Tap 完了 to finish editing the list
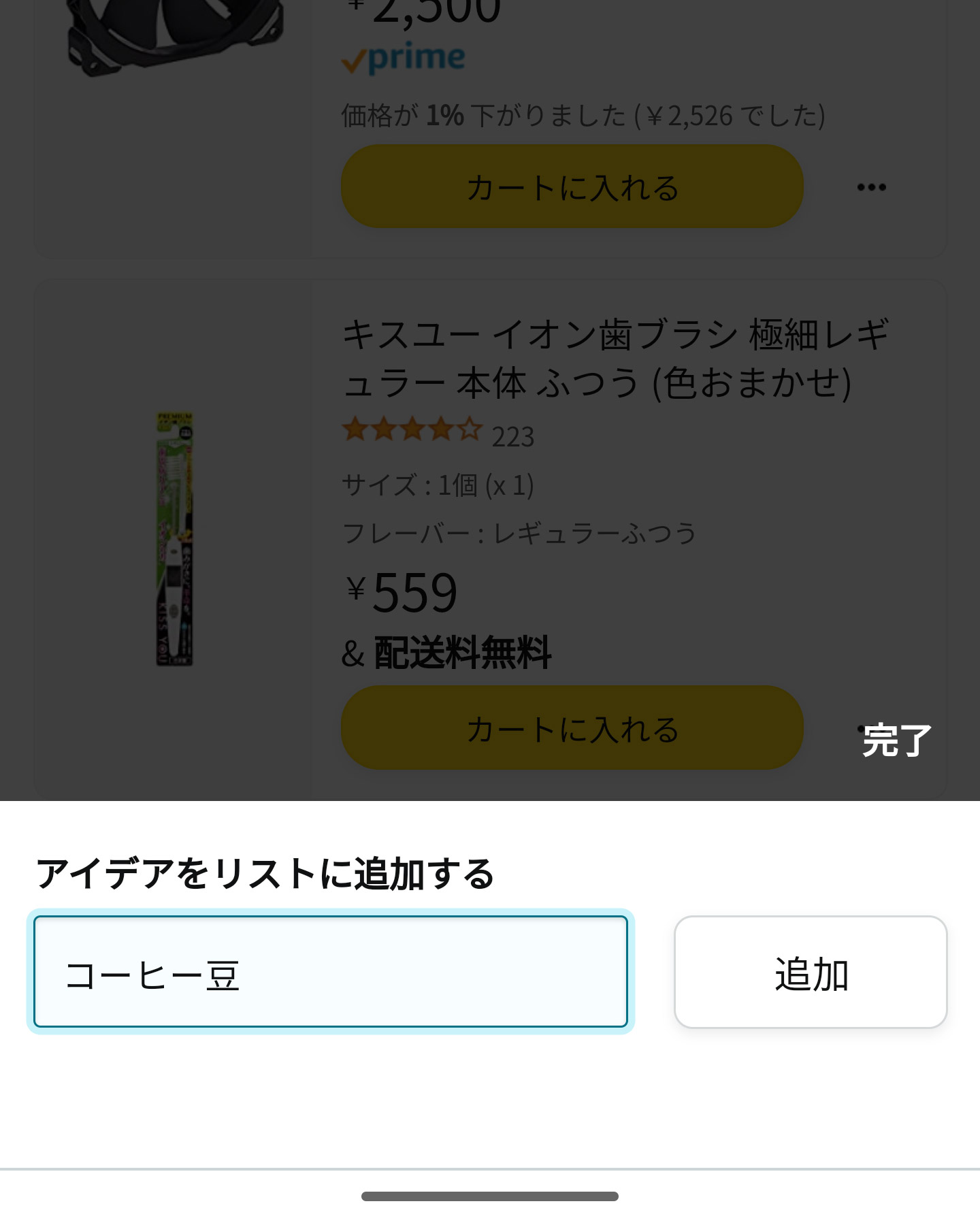980x1225 pixels. click(896, 742)
